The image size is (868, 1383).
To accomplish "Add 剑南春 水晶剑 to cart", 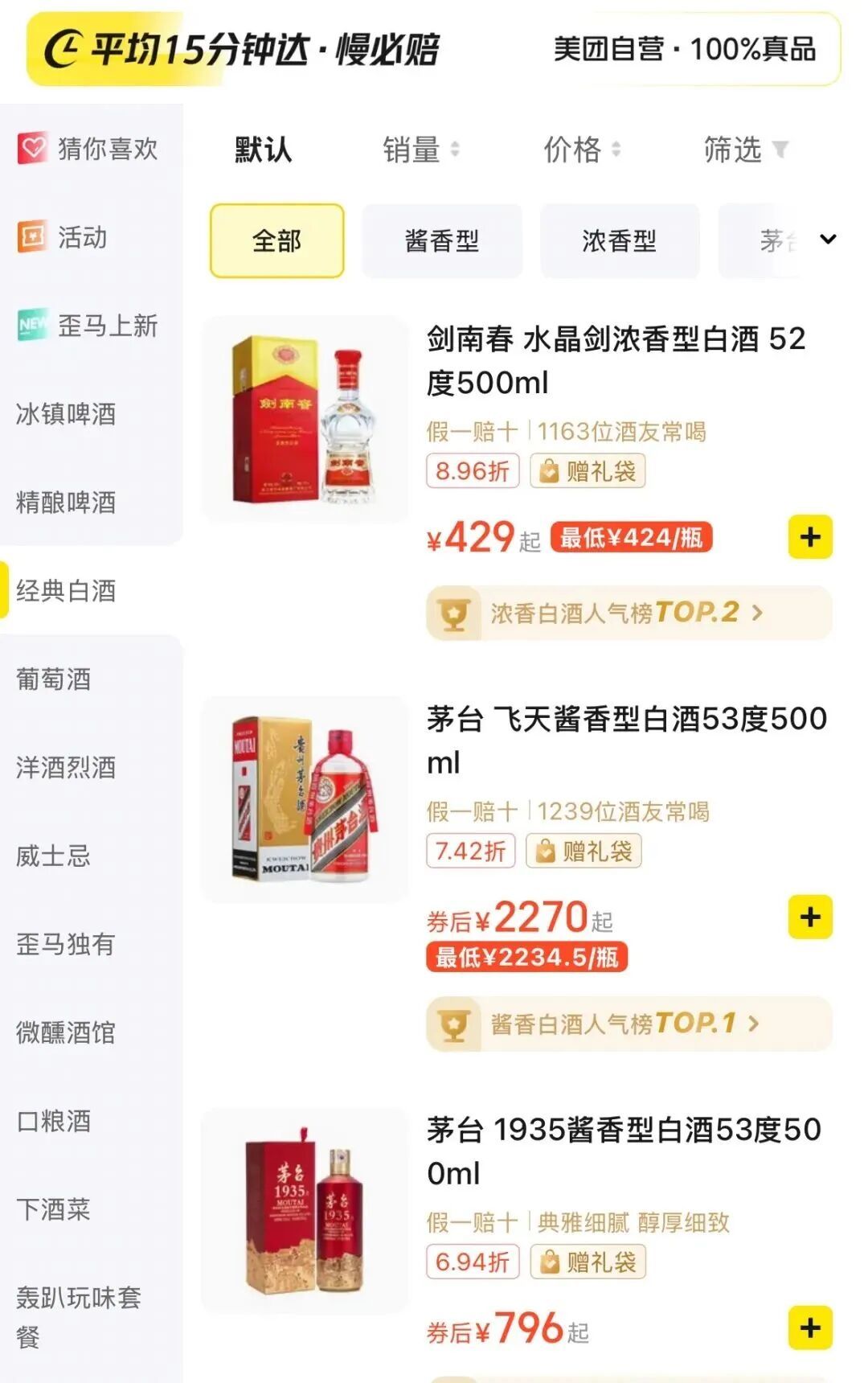I will coord(810,537).
